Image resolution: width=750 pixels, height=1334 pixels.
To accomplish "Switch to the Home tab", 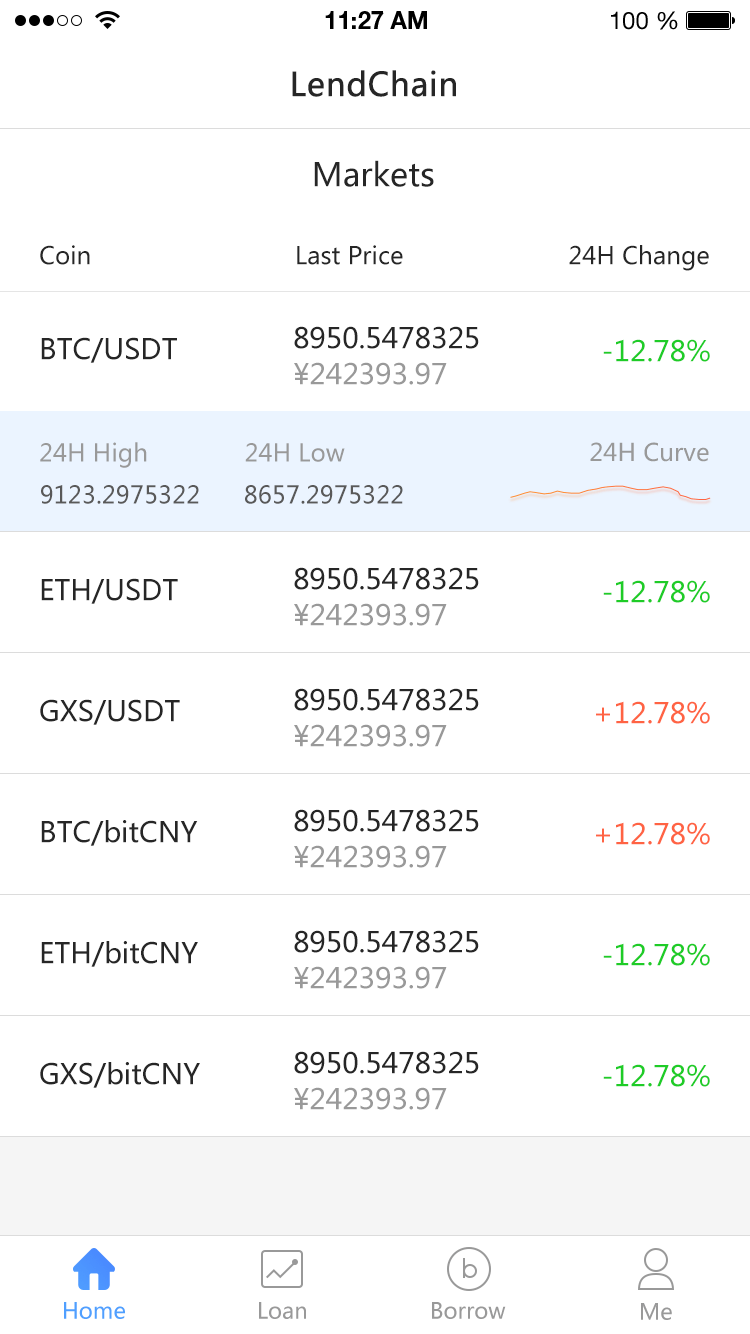I will tap(94, 1285).
